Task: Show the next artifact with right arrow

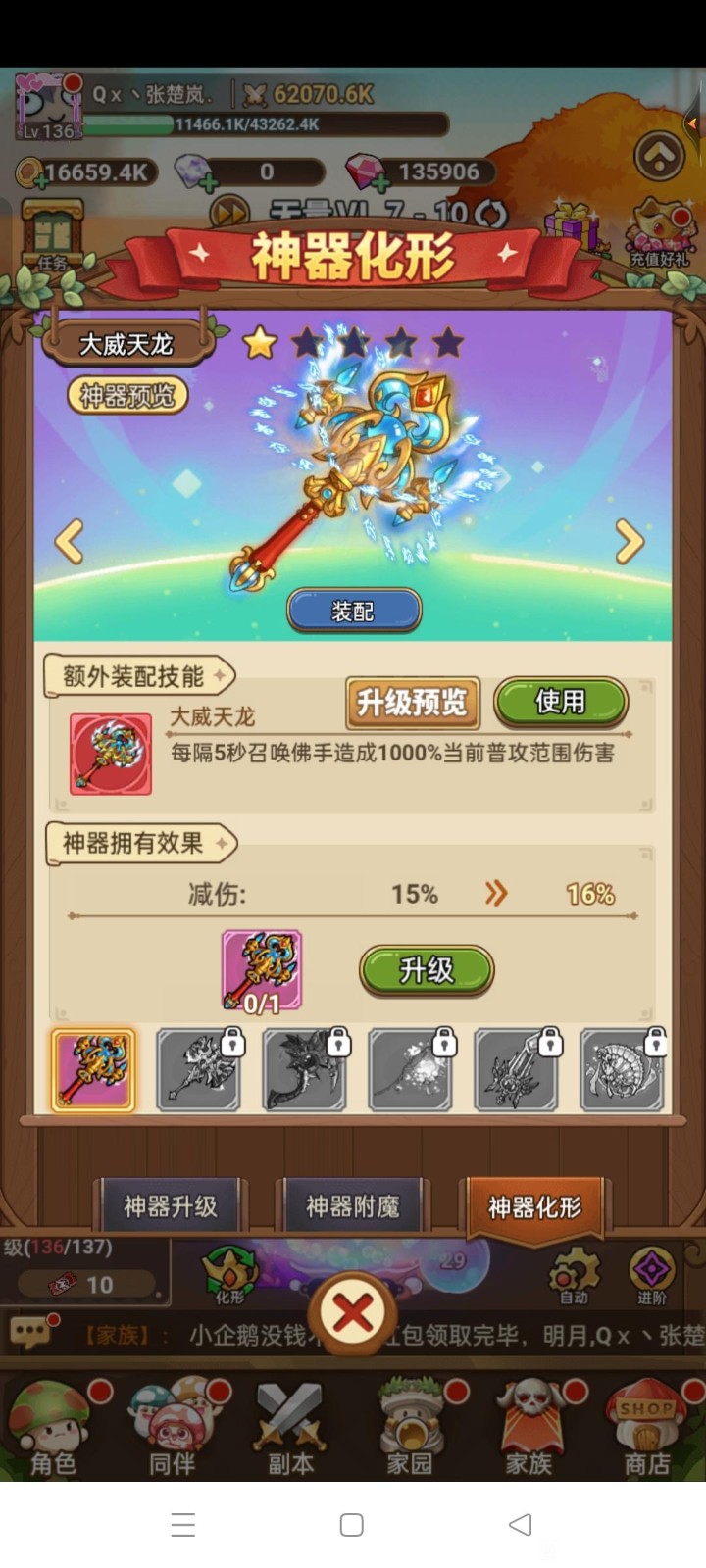Action: 630,541
